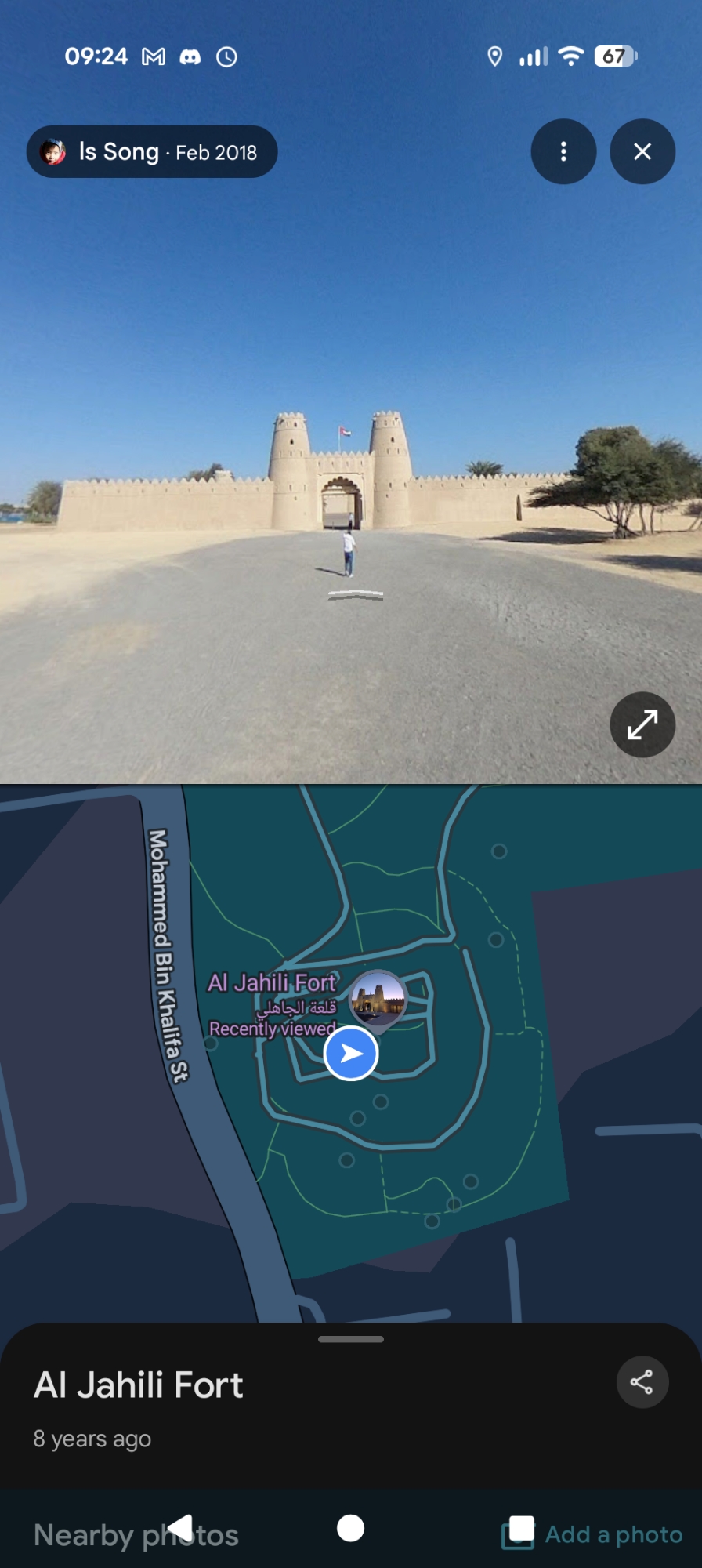Open the three-dot overflow menu
This screenshot has height=1568, width=702.
563,151
